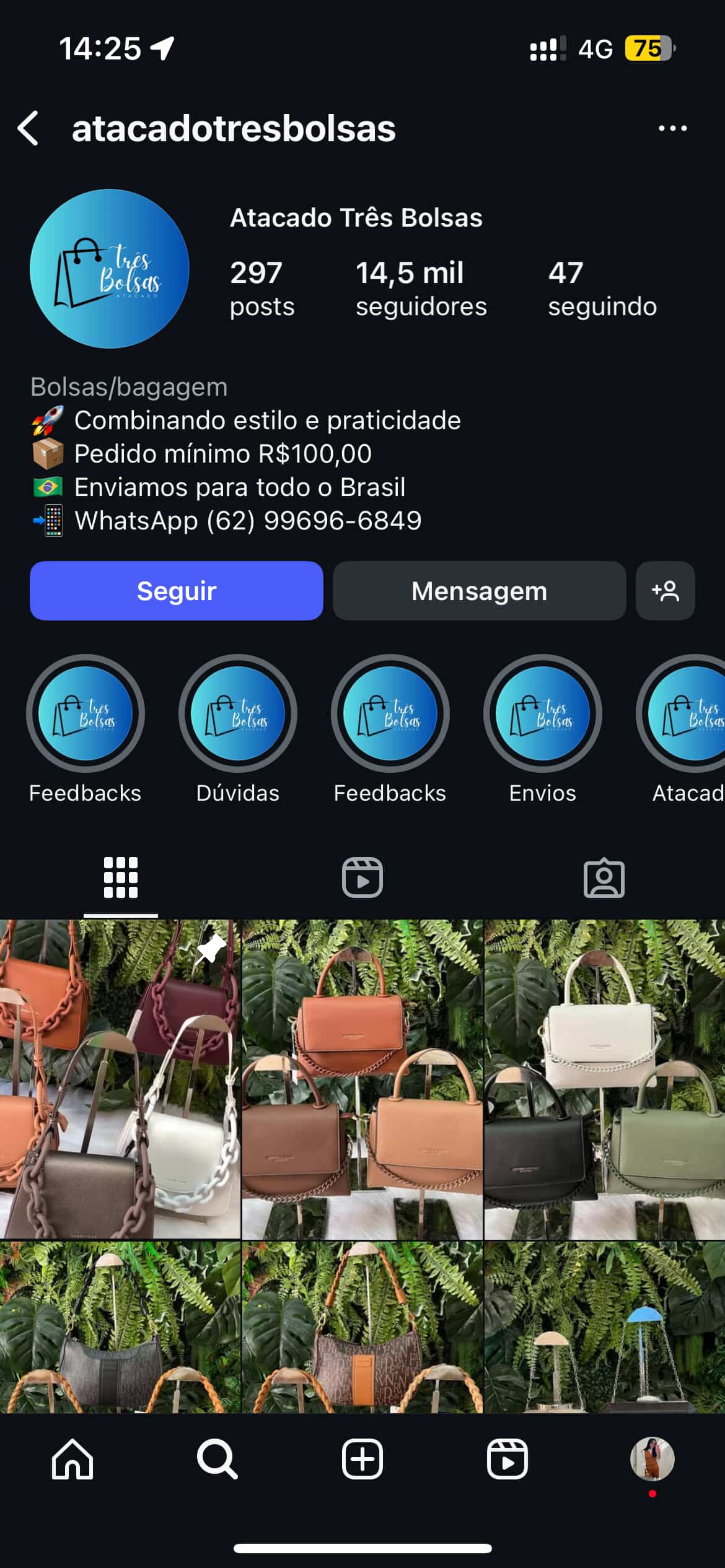This screenshot has width=725, height=1568.
Task: Go to the Home feed
Action: pyautogui.click(x=72, y=1459)
